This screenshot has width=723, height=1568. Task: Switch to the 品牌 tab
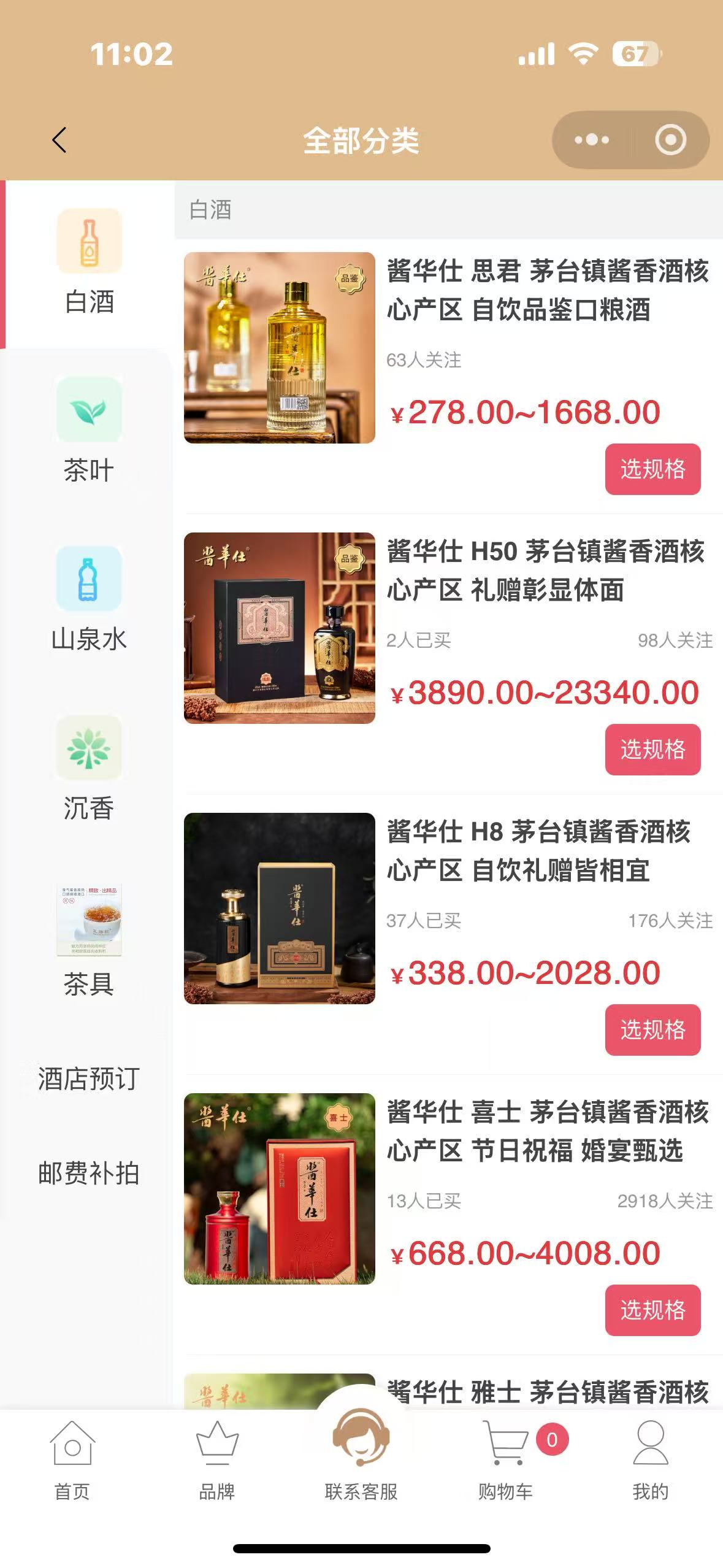[x=217, y=1461]
